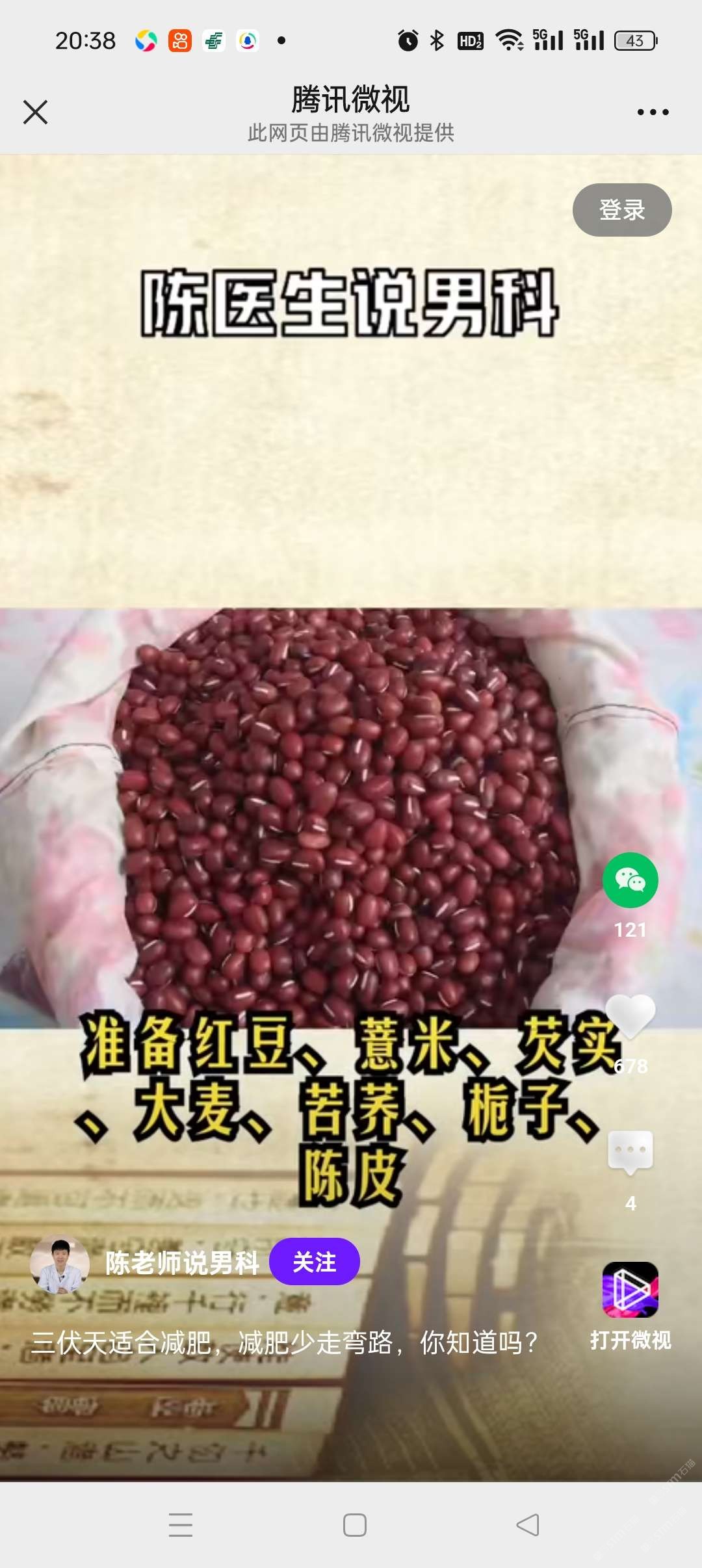Open 陈老师说男科 profile avatar
The width and height of the screenshot is (702, 1568).
(x=60, y=1264)
